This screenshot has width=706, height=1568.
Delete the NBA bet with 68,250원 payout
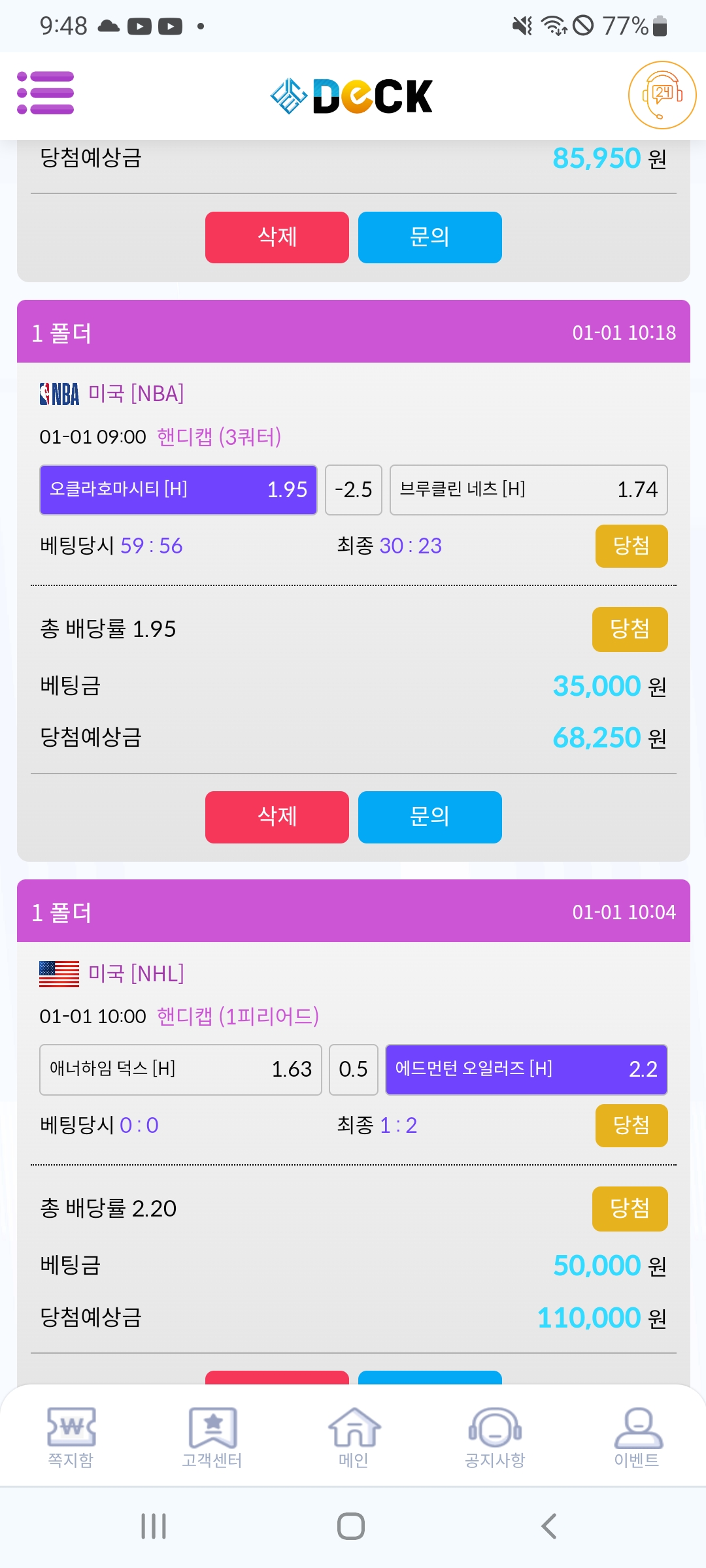277,817
